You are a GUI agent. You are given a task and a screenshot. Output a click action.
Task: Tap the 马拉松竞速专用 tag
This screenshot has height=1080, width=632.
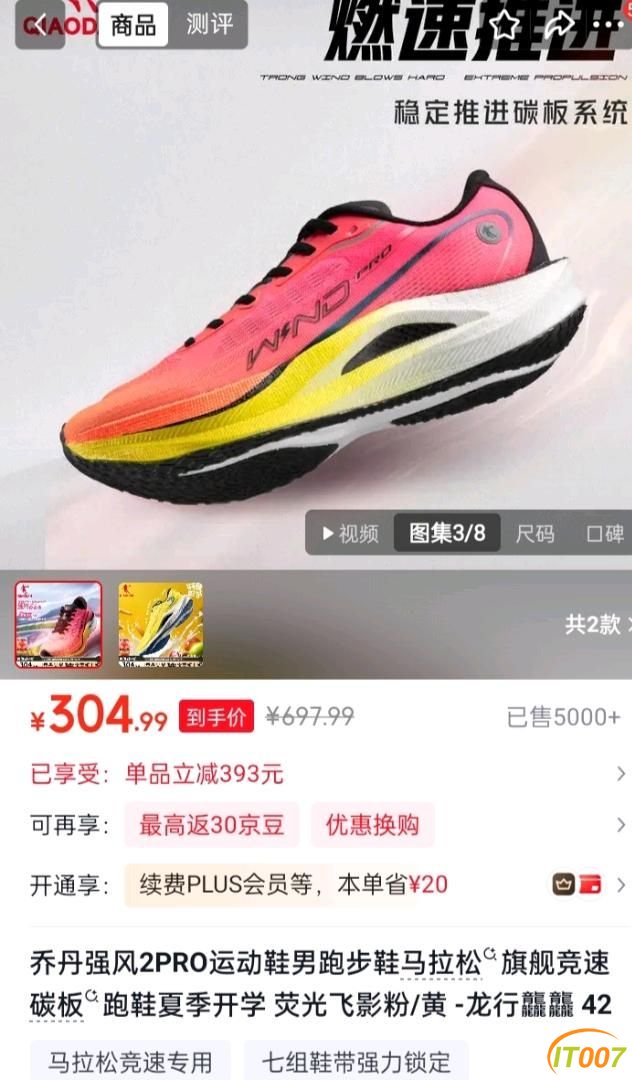[x=129, y=1061]
